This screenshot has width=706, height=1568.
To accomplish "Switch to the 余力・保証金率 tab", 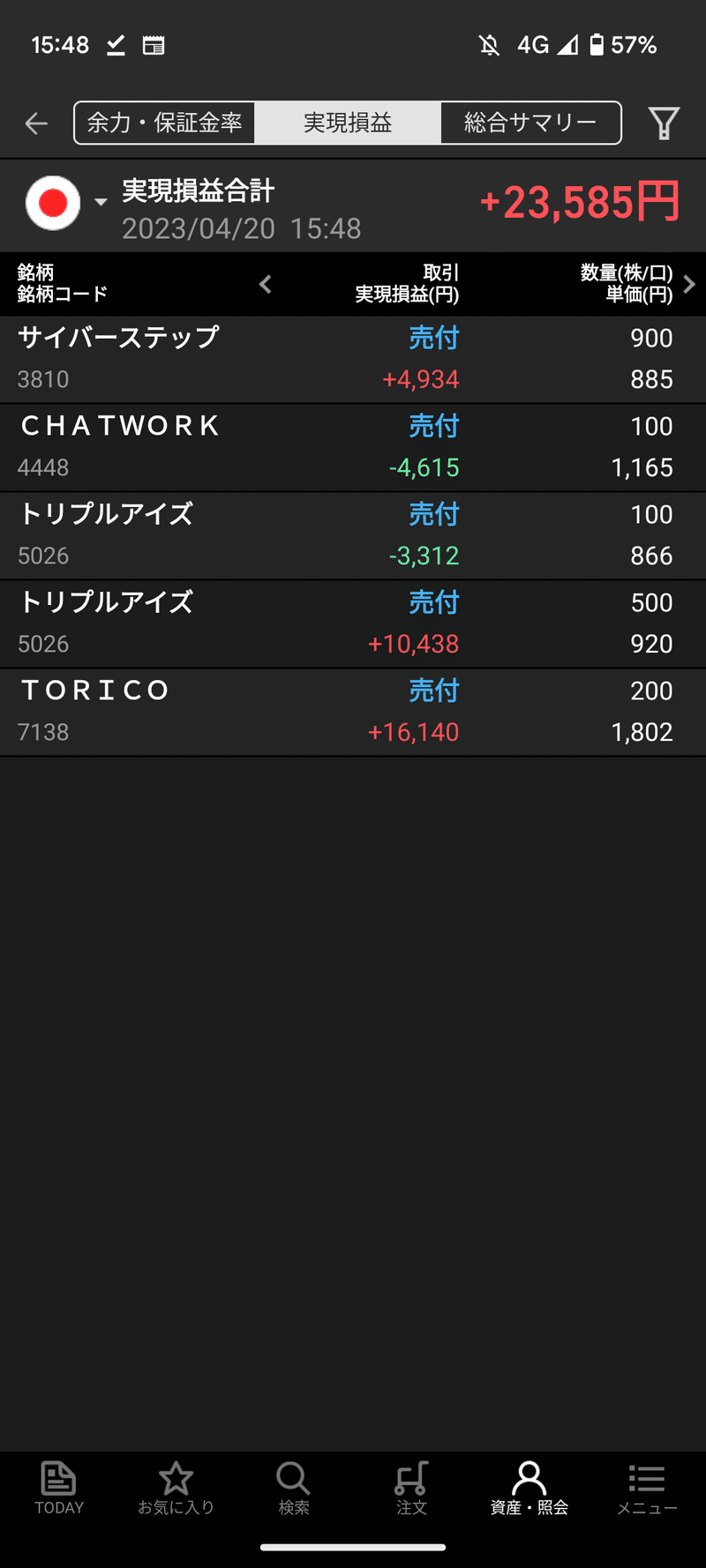I will (x=163, y=123).
